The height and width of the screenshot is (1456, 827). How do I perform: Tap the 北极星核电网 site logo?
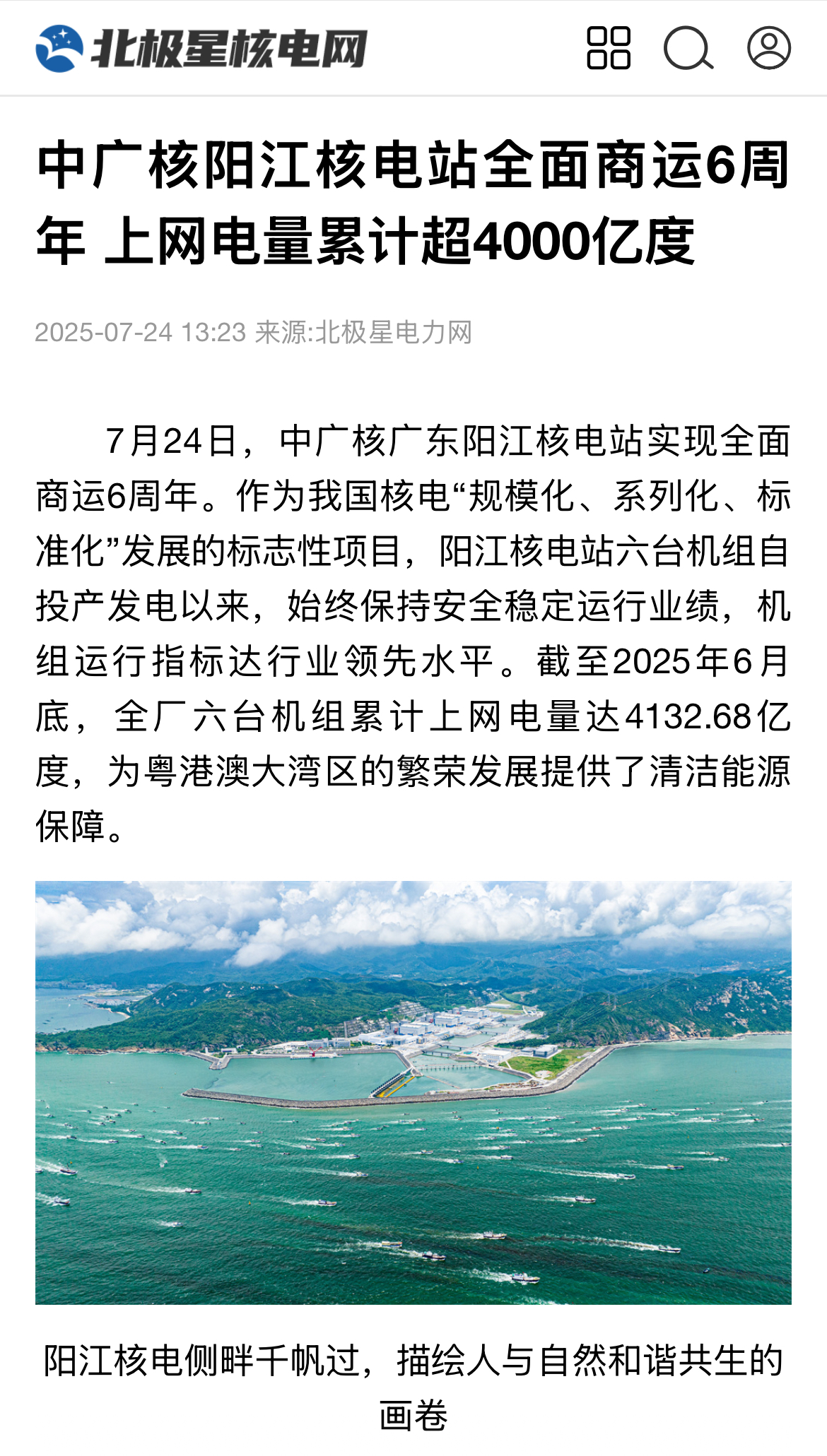click(201, 48)
